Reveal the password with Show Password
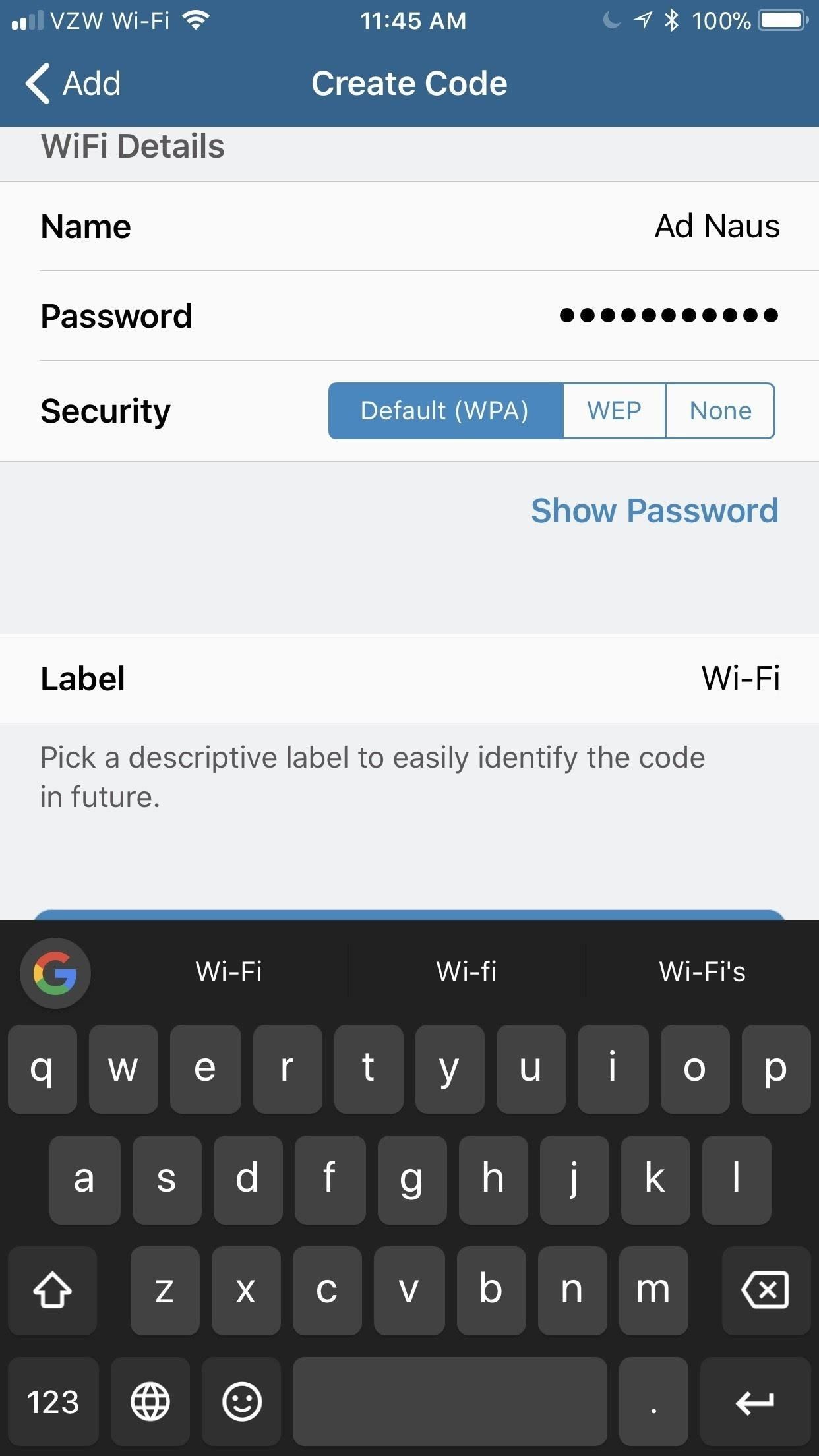 (653, 510)
